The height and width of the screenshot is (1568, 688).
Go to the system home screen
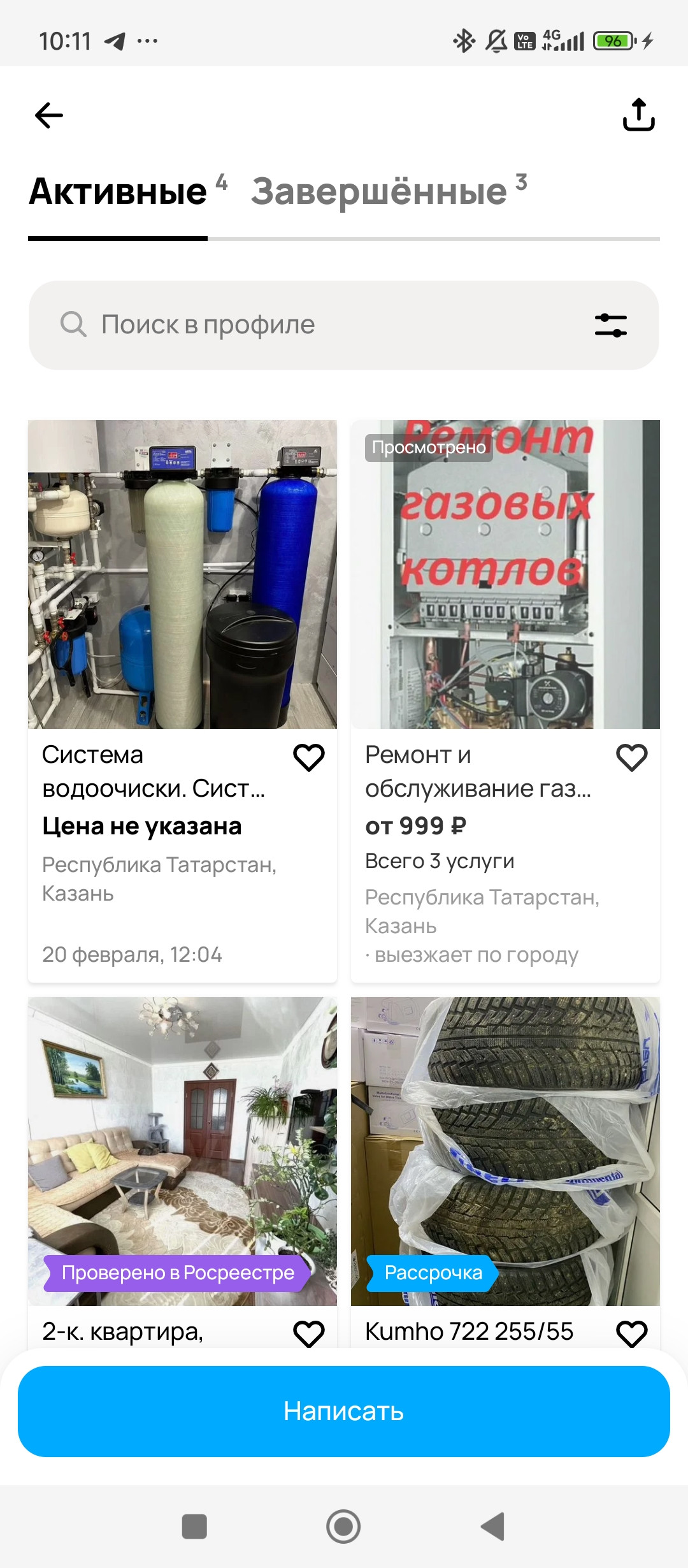(343, 1527)
